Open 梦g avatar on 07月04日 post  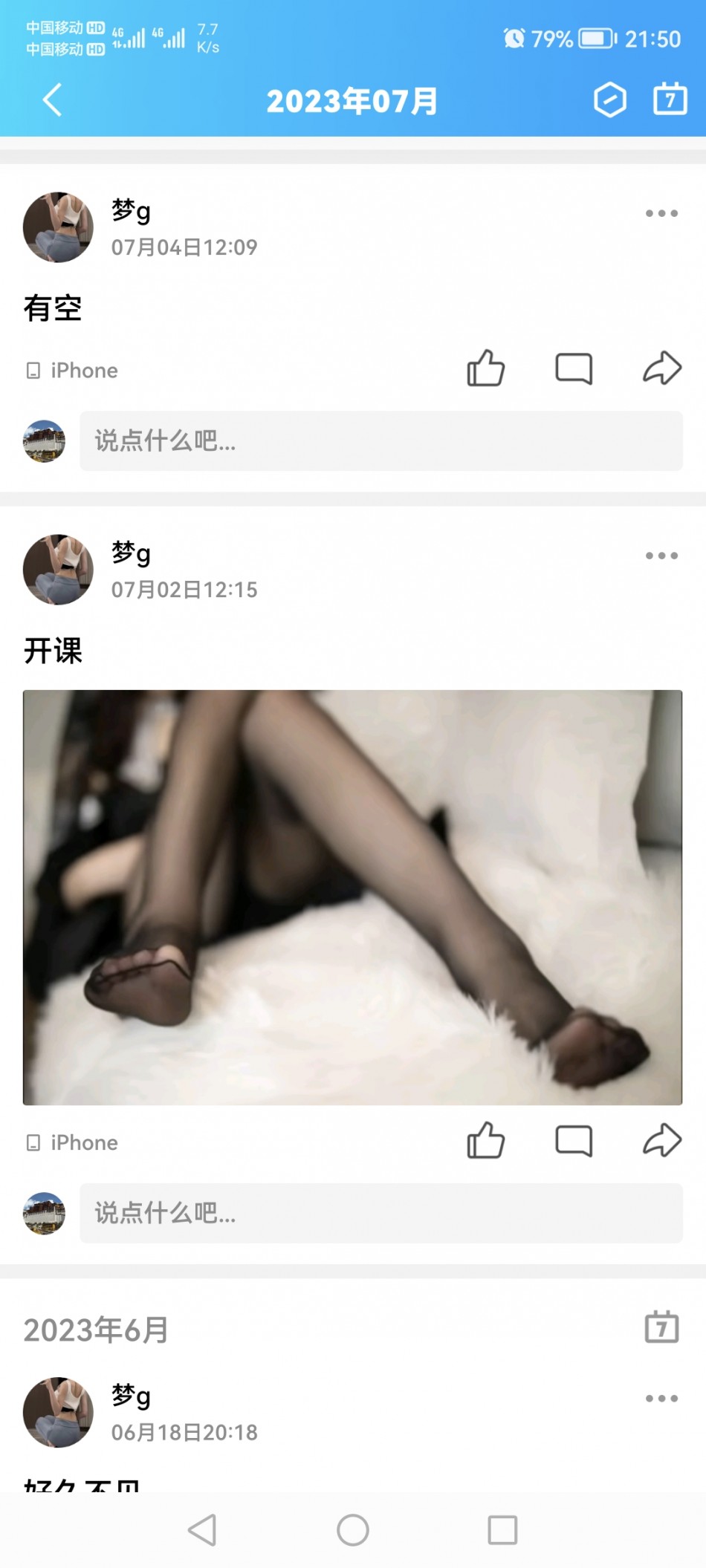(58, 227)
